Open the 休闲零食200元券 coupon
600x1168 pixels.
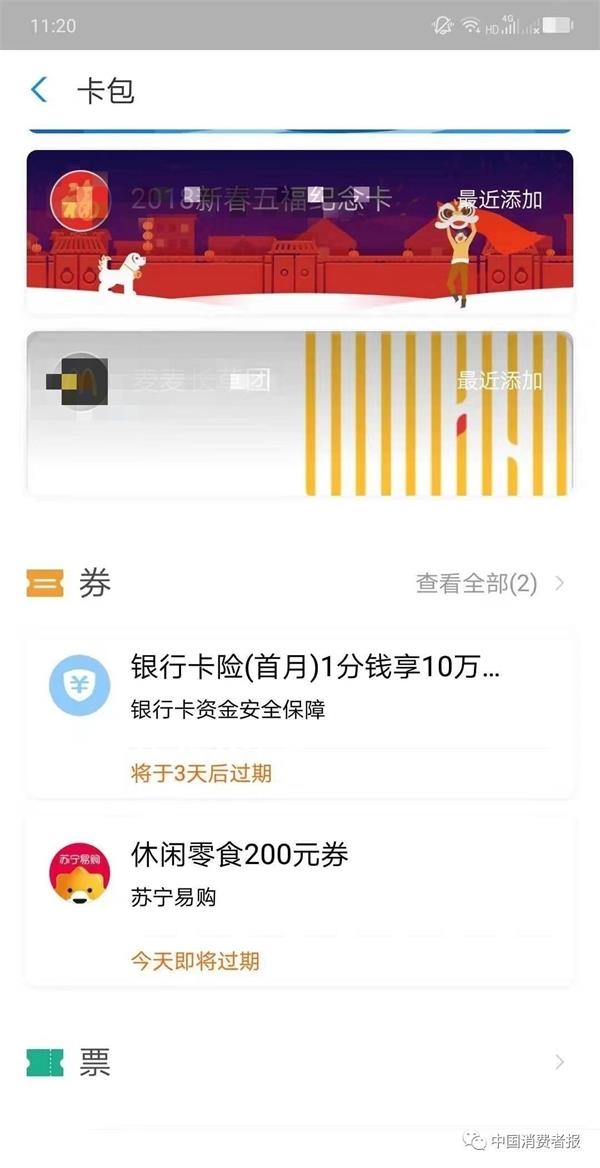[299, 899]
